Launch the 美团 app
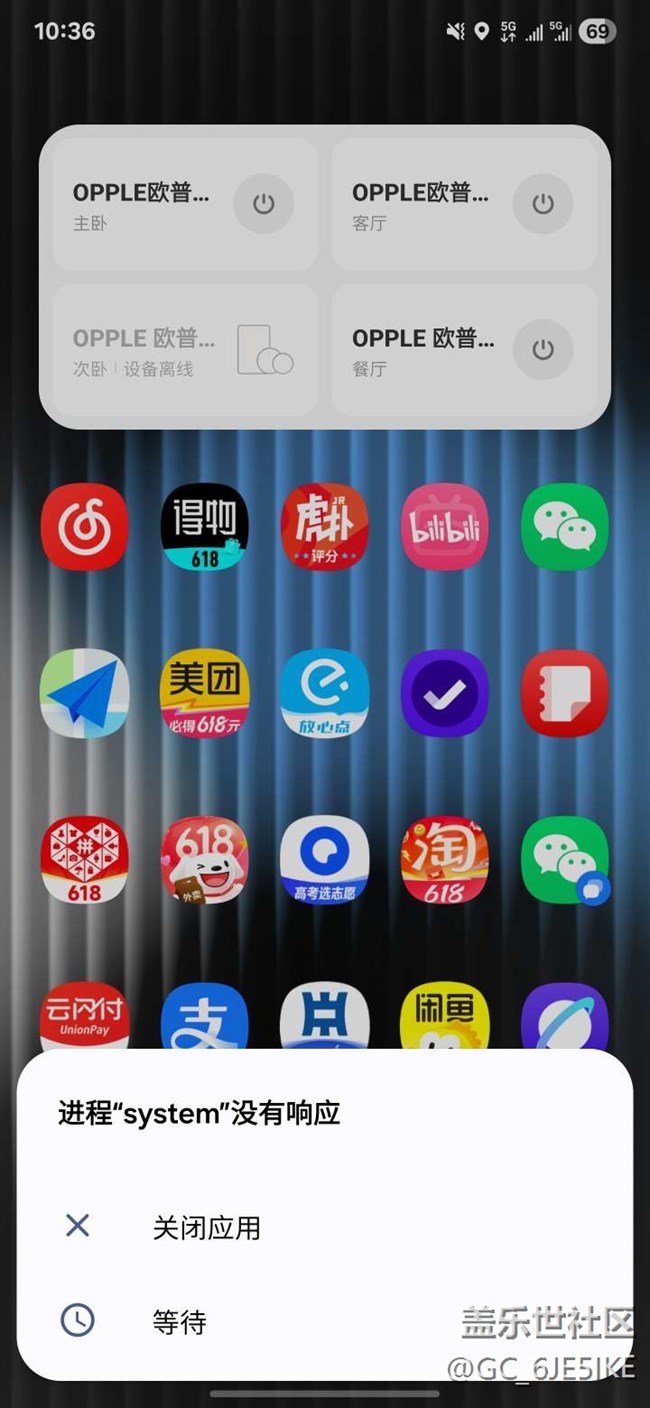650x1408 pixels. click(x=205, y=693)
